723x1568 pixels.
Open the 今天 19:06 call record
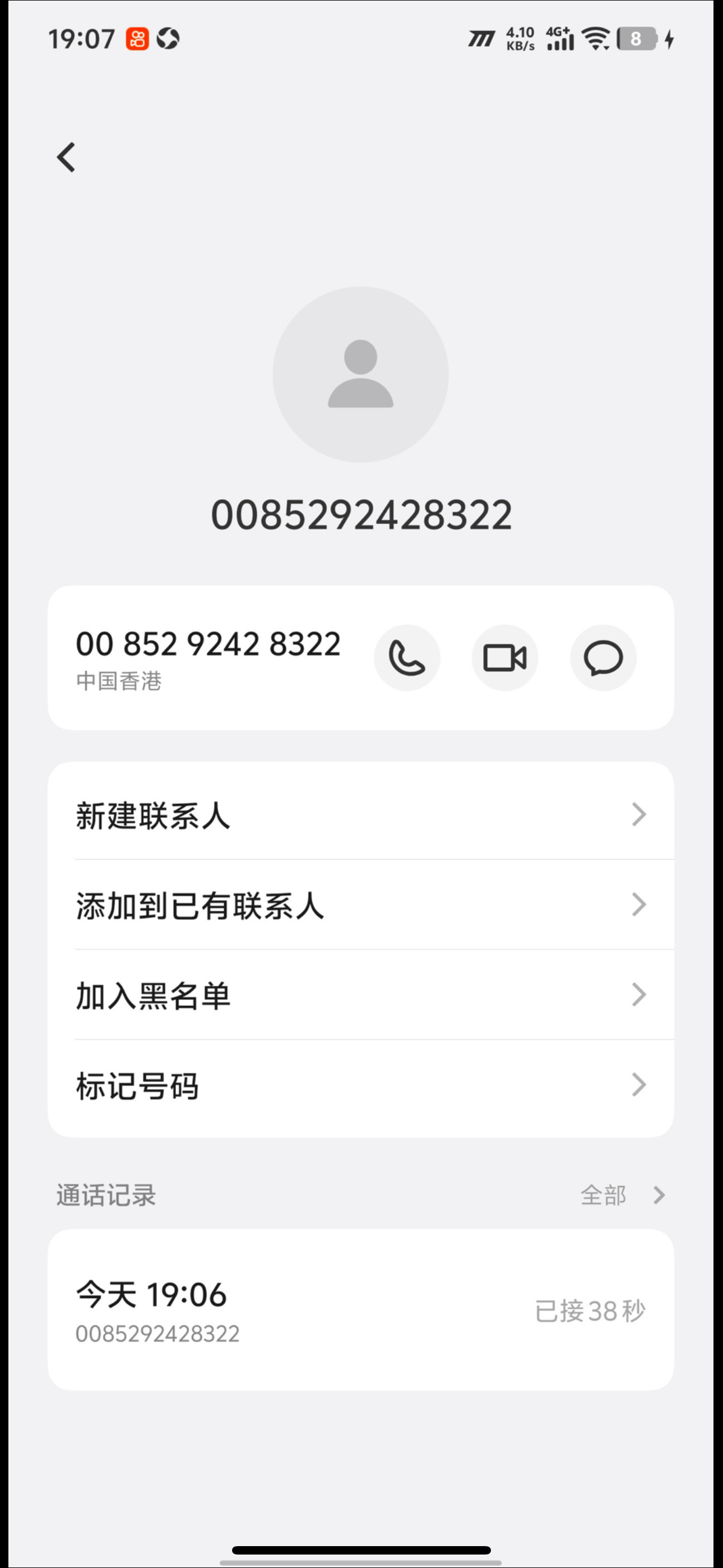[360, 1310]
